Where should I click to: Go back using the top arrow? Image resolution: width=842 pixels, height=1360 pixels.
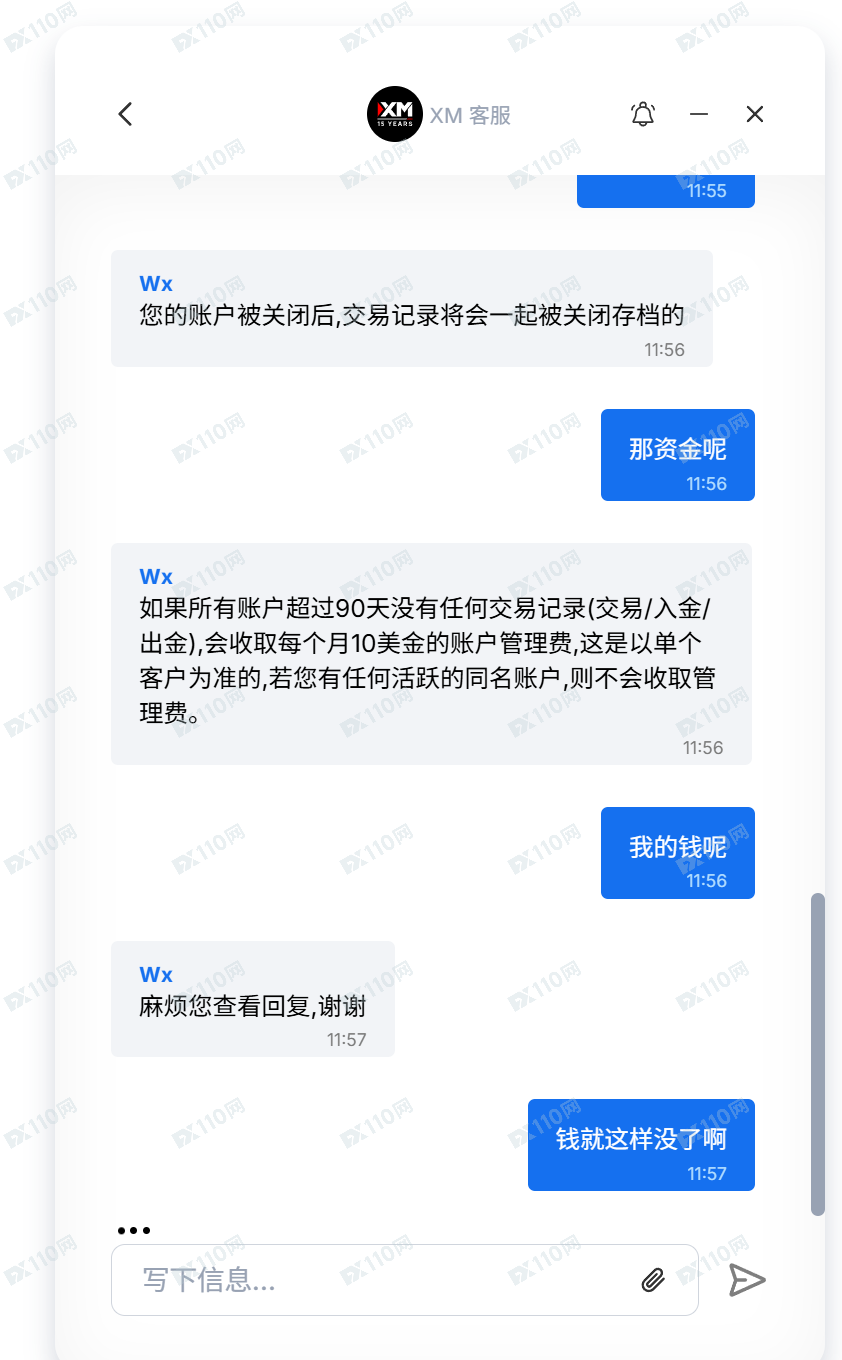(x=125, y=114)
